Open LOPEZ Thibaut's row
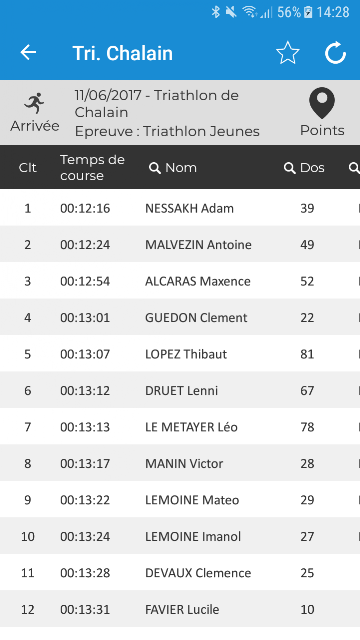Screen dimensions: 360x640 point(180,353)
